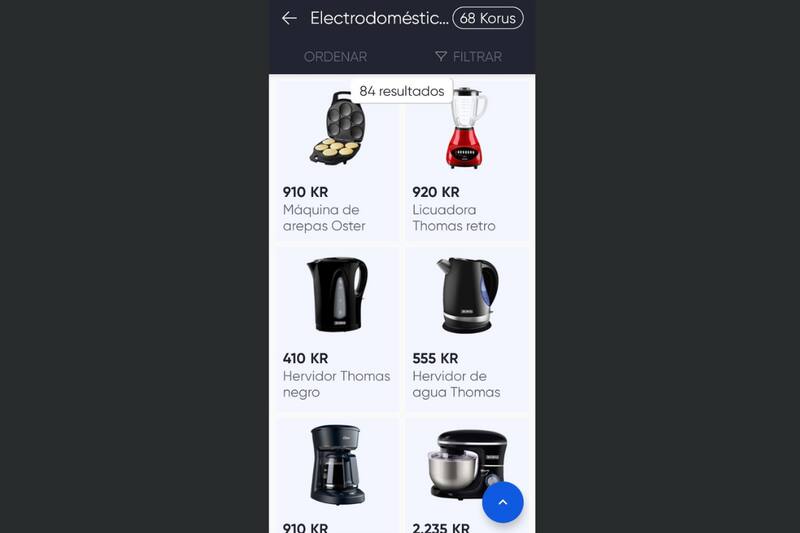
Task: Tap the blue scroll-to-top button
Action: pyautogui.click(x=503, y=502)
